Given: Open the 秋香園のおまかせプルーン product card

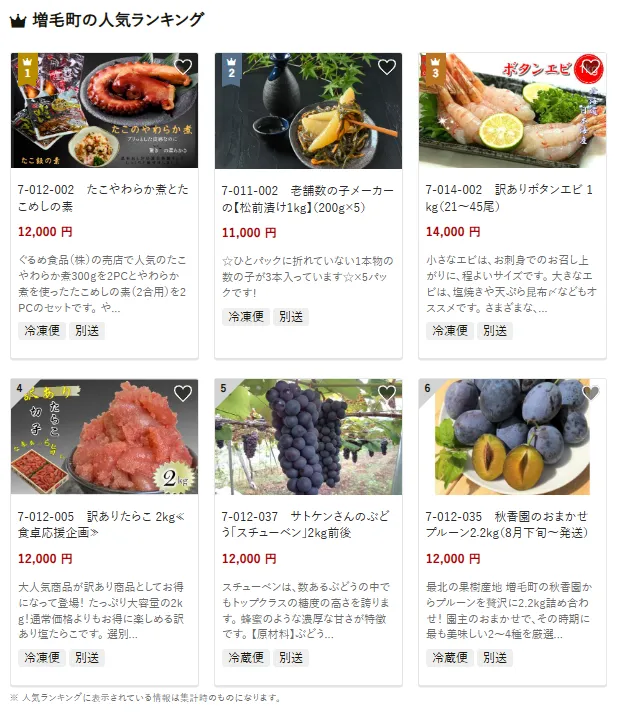Looking at the screenshot, I should click(512, 524).
